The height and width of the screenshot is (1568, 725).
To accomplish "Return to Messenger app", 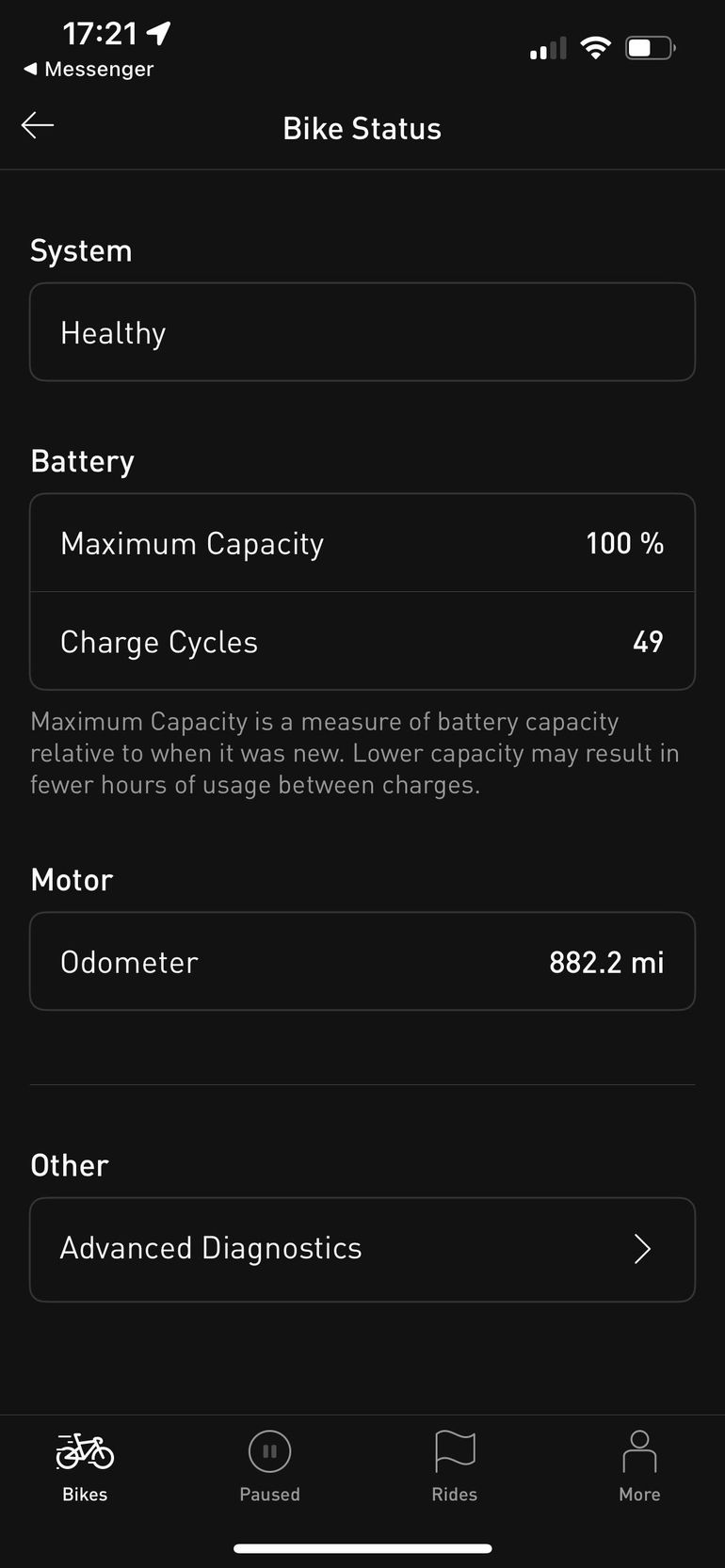I will (88, 70).
